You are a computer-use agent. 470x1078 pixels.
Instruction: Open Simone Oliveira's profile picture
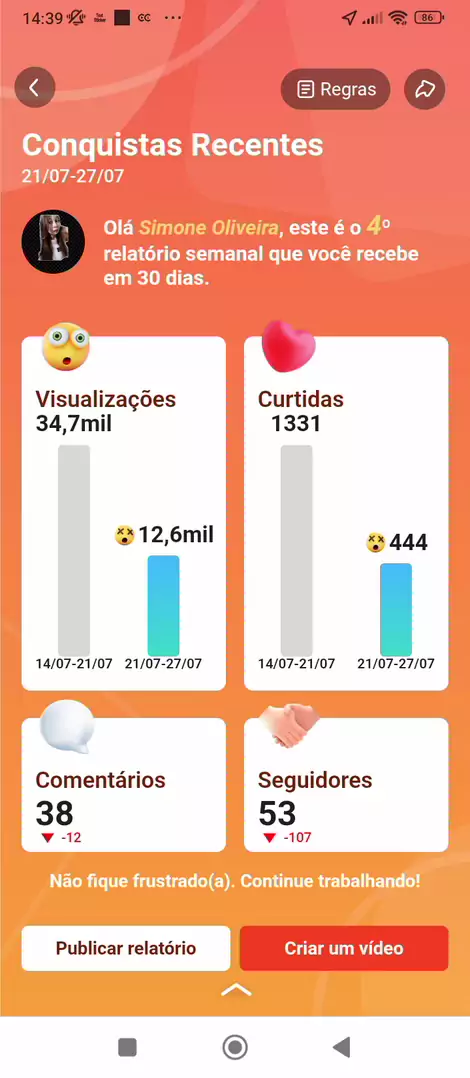(x=54, y=241)
